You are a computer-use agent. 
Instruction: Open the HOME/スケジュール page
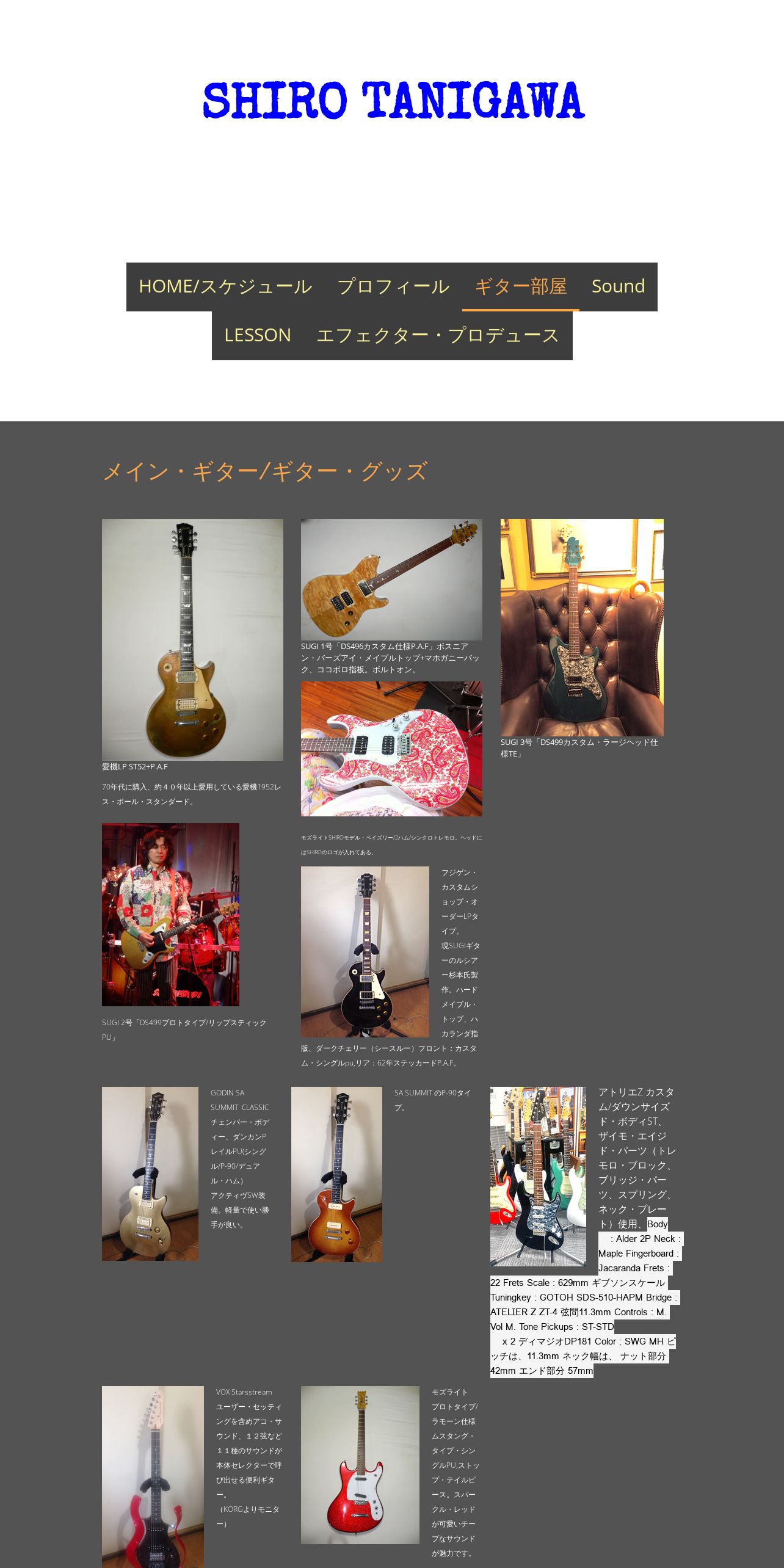pos(225,286)
